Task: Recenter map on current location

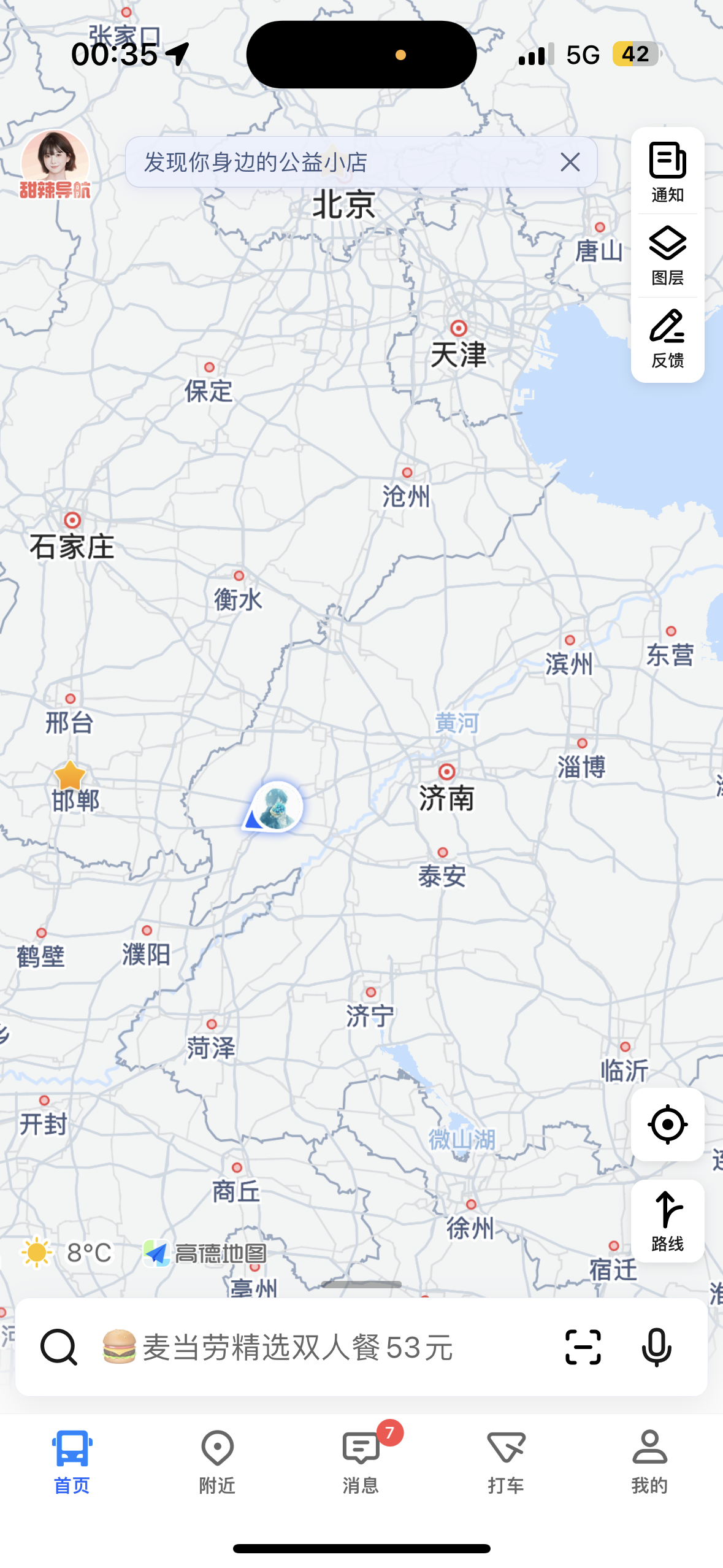Action: click(667, 1124)
